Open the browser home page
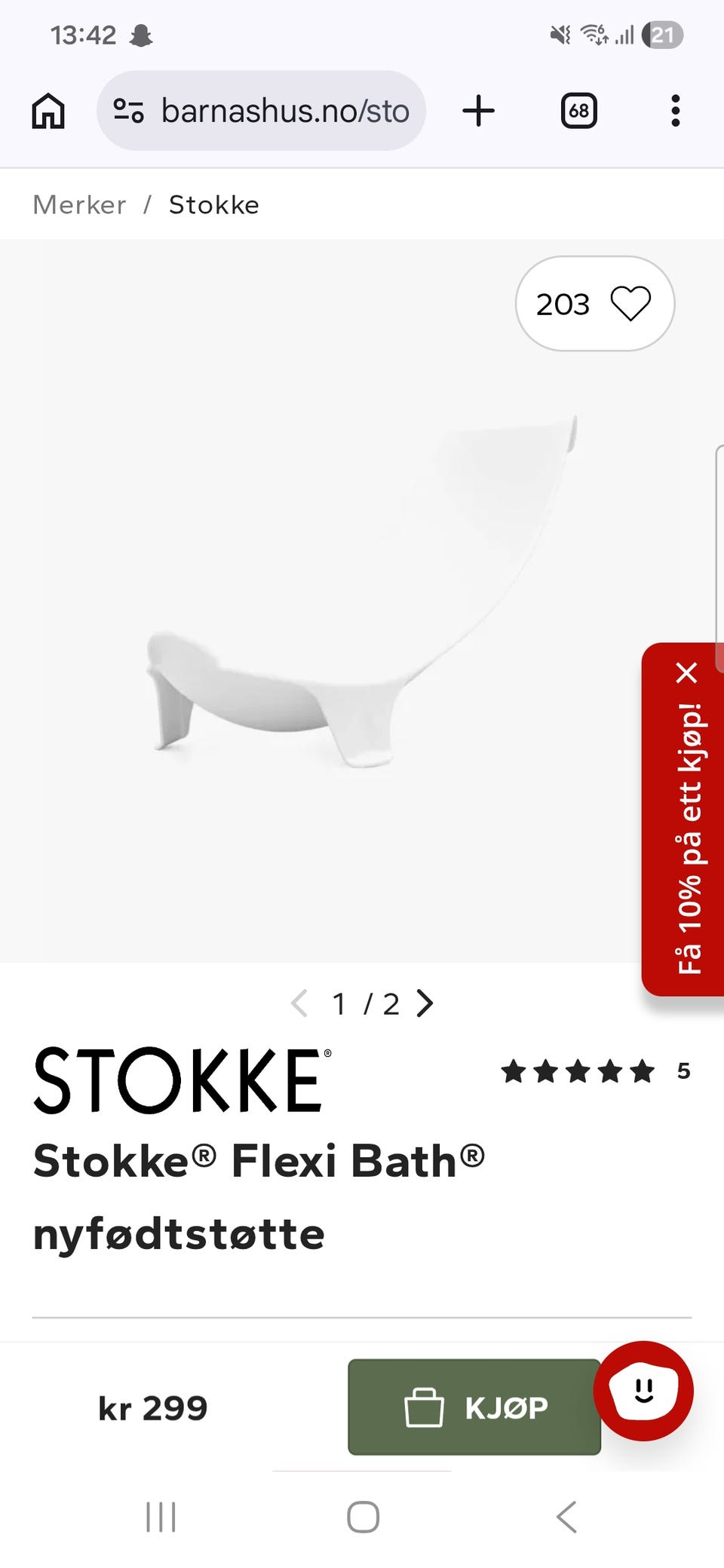This screenshot has height=1568, width=724. click(48, 111)
